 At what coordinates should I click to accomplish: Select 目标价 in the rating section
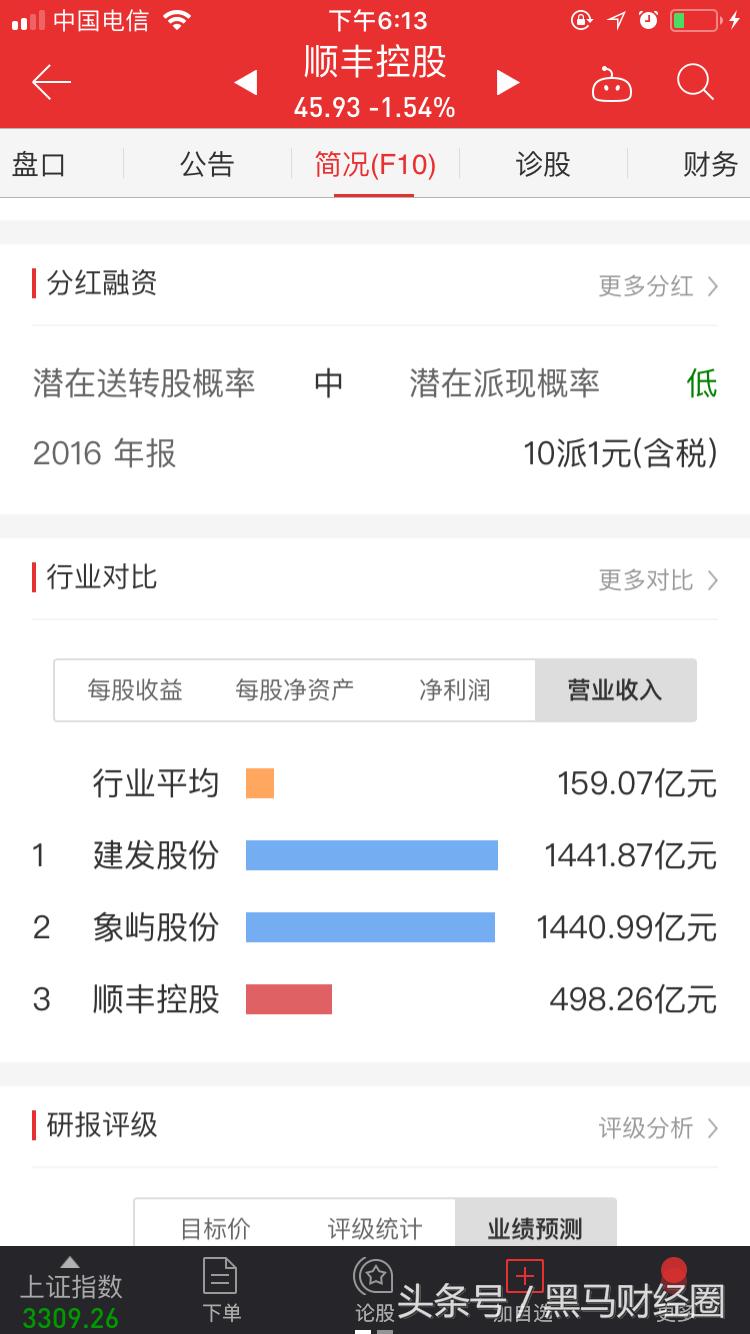tap(214, 1227)
